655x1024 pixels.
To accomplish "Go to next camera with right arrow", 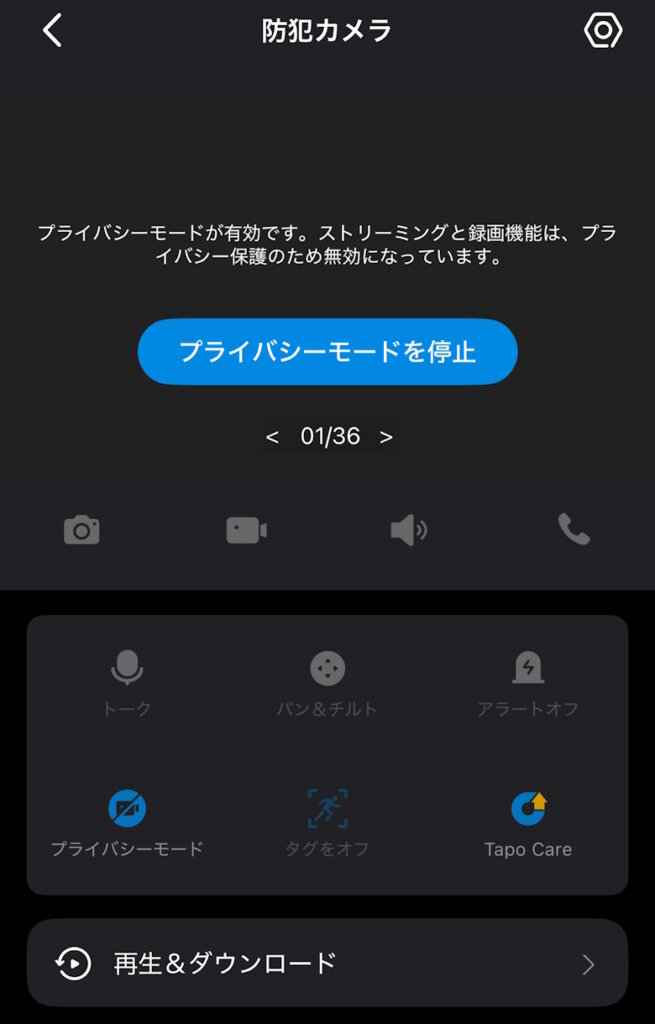I will click(x=386, y=437).
